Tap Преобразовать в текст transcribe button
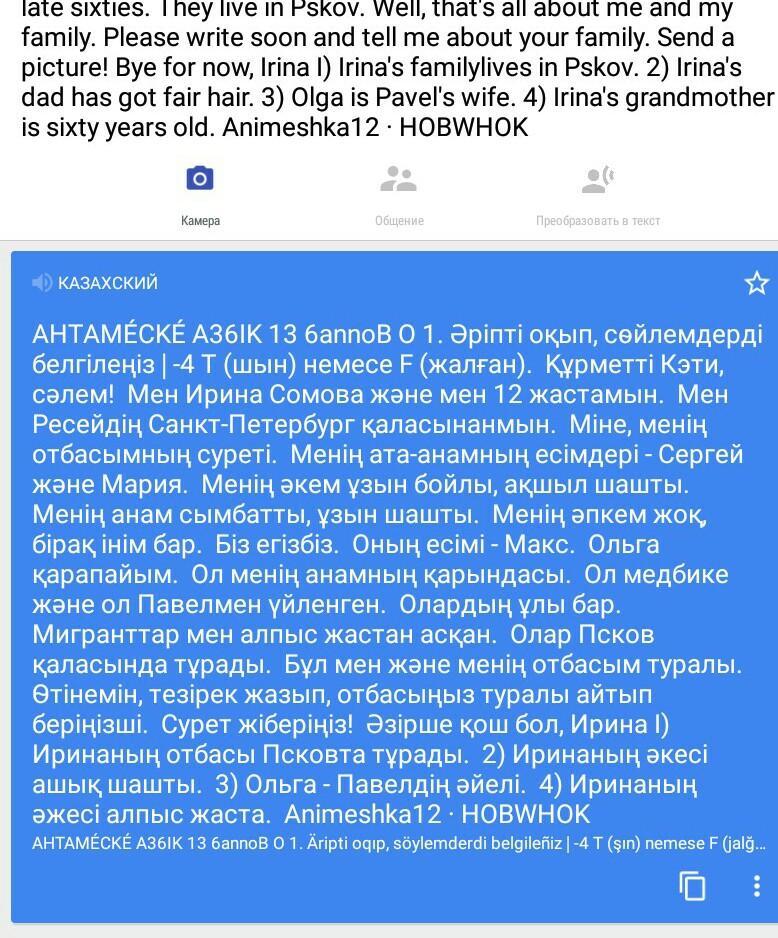Image resolution: width=778 pixels, height=938 pixels. (x=597, y=195)
